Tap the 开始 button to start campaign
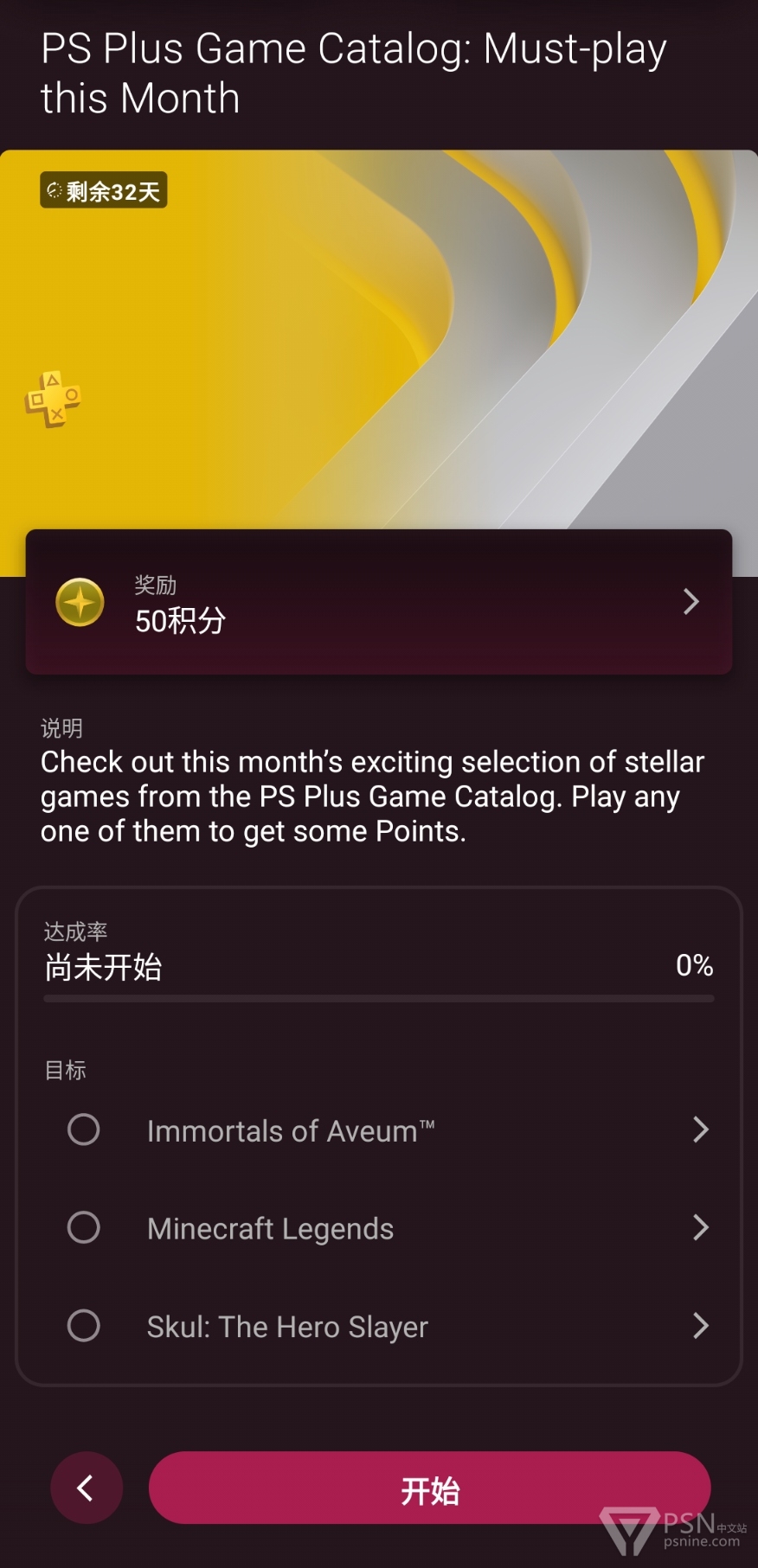Image resolution: width=758 pixels, height=1568 pixels. tap(429, 1488)
